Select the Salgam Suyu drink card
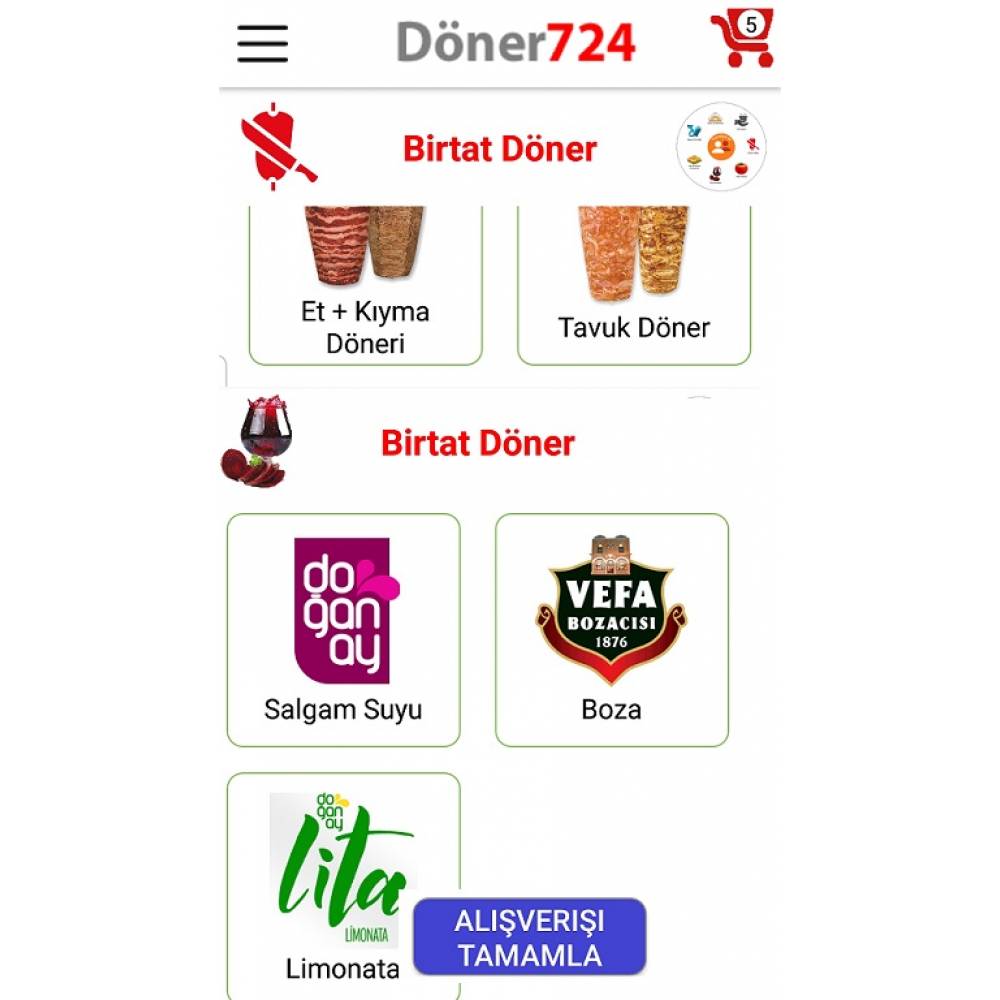Viewport: 1000px width, 1000px height. coord(343,630)
